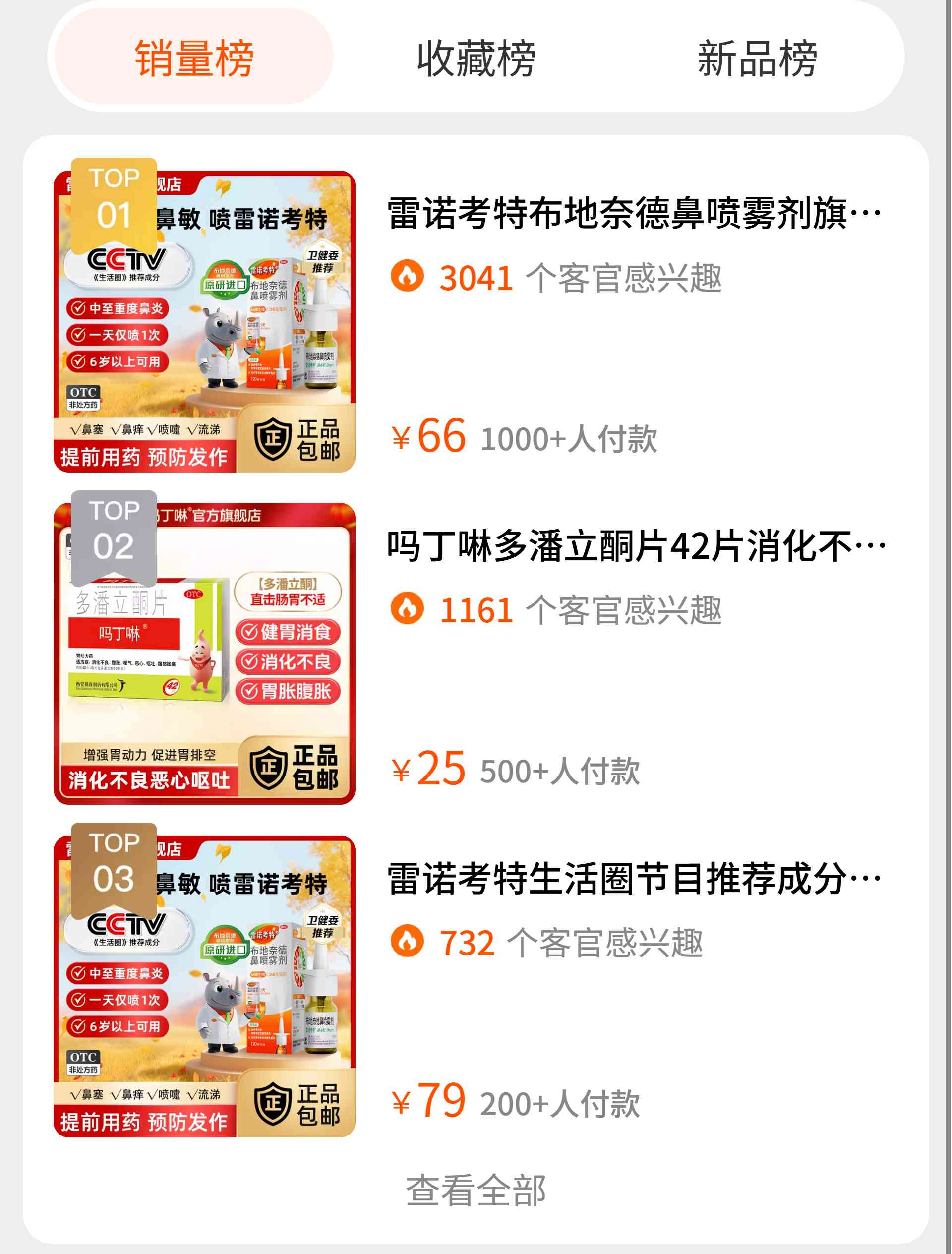This screenshot has height=1254, width=952.
Task: Tap 查看全部 to view full ranking
Action: coord(476,1190)
